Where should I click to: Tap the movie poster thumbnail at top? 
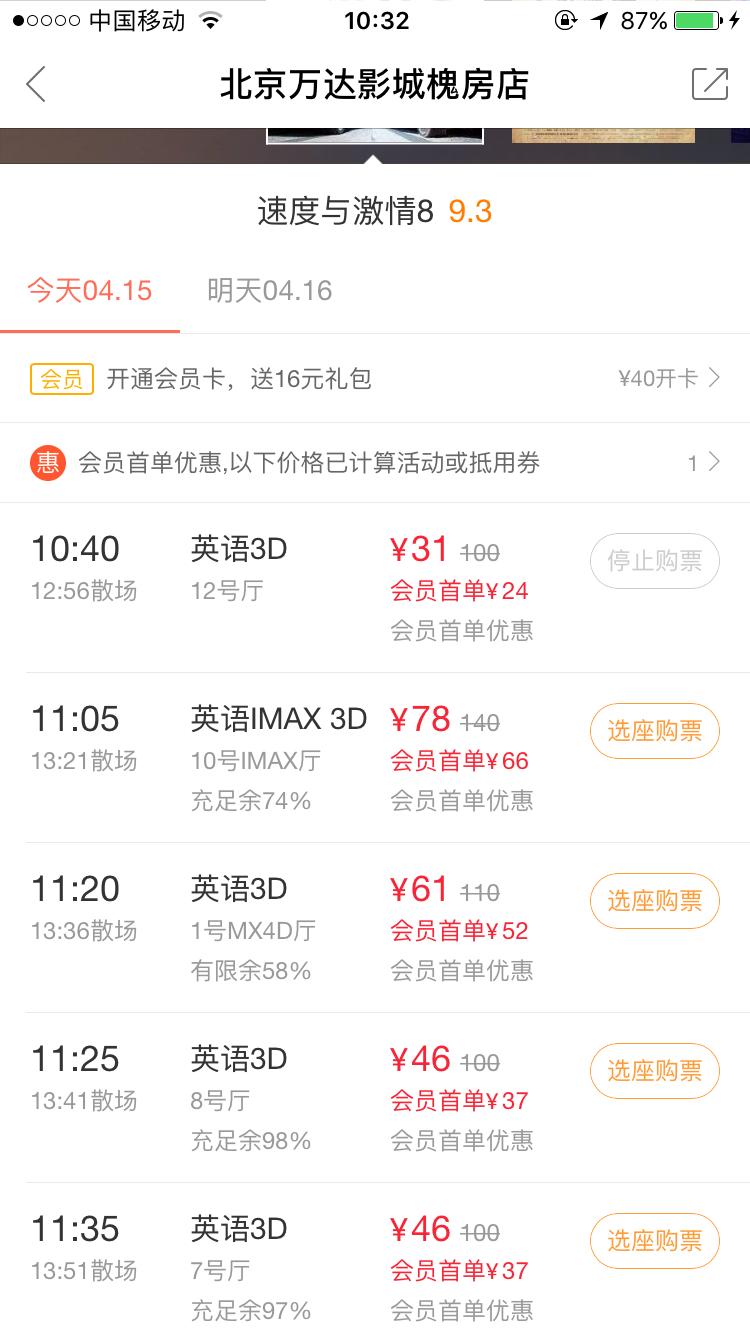tap(374, 135)
